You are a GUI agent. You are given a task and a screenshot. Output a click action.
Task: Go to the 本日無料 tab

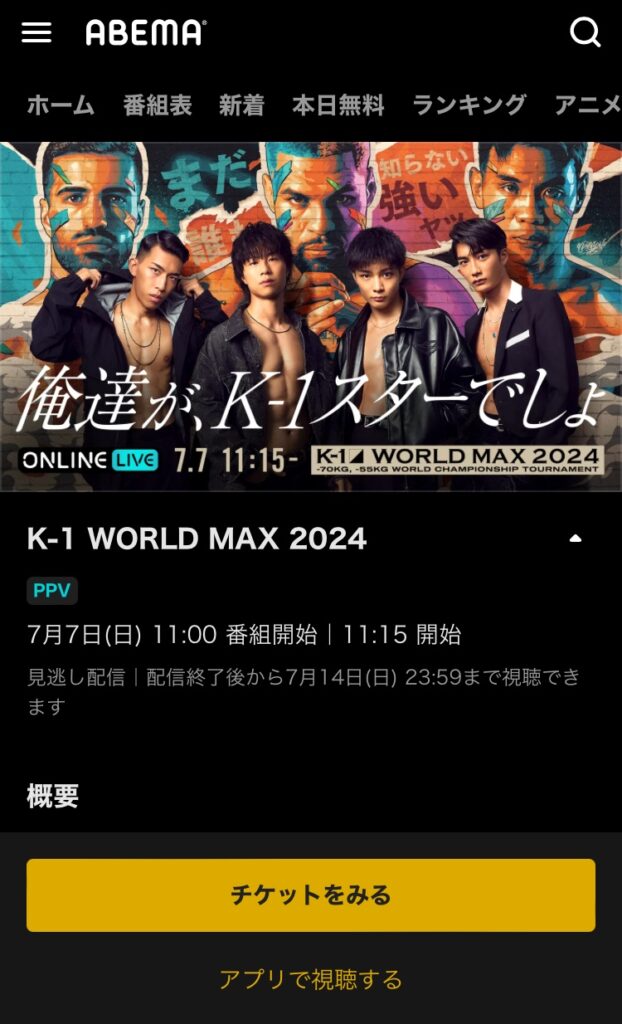click(x=338, y=105)
